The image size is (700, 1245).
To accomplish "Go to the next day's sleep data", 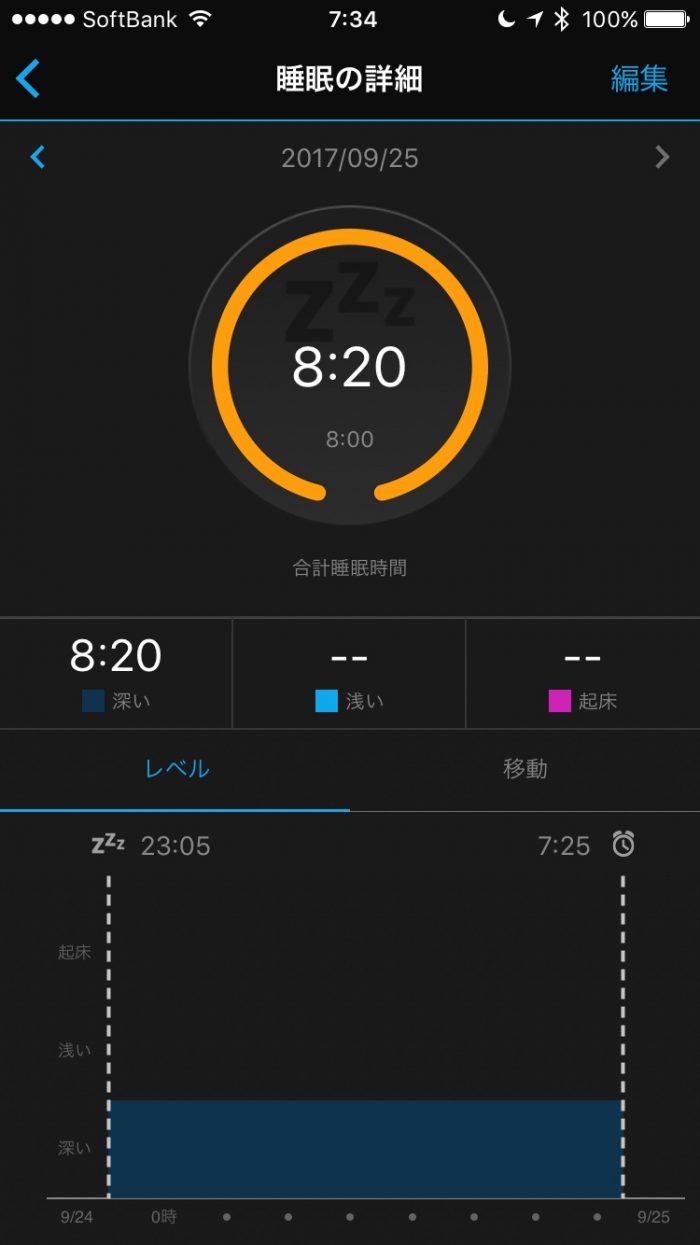I will pyautogui.click(x=662, y=157).
